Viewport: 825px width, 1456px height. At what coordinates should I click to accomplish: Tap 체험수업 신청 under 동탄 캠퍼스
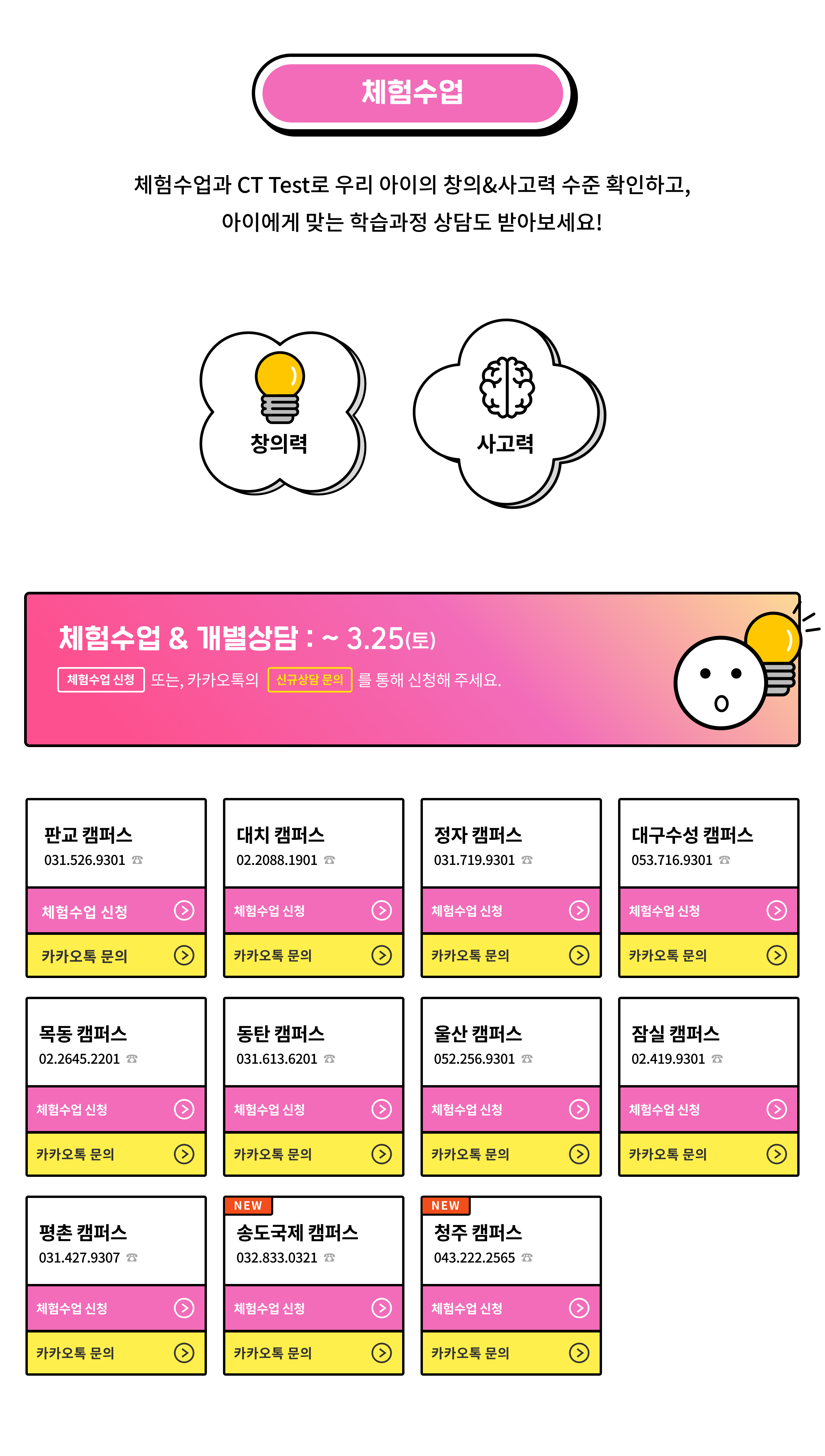pyautogui.click(x=313, y=1110)
